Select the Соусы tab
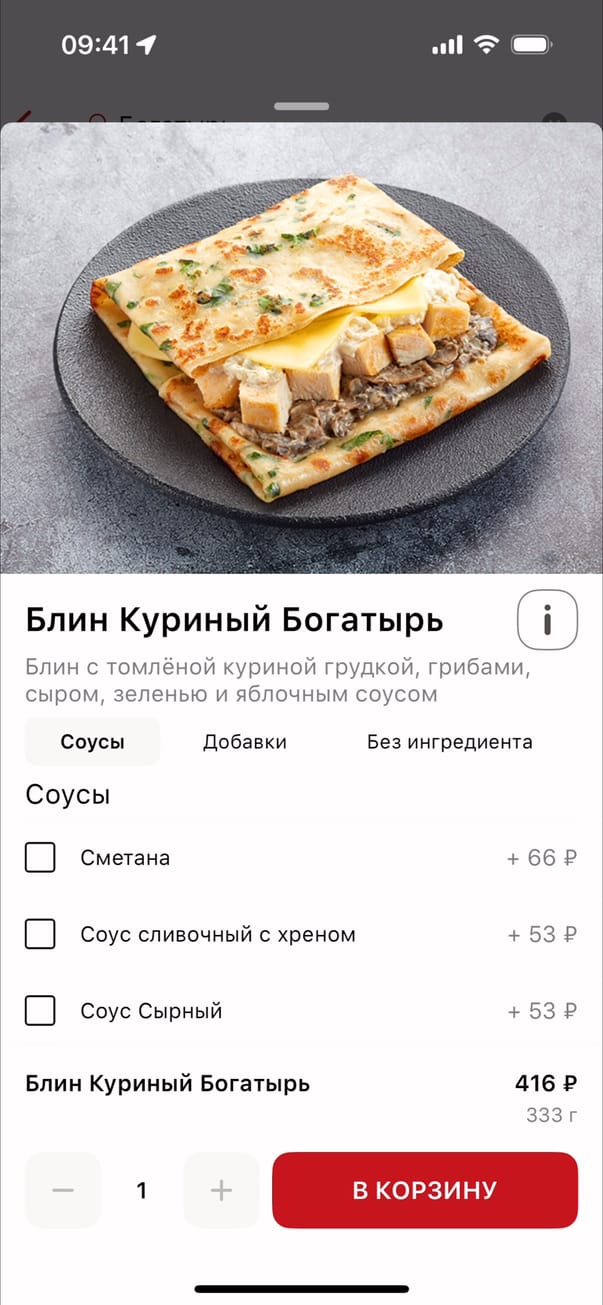This screenshot has width=603, height=1305. point(92,742)
